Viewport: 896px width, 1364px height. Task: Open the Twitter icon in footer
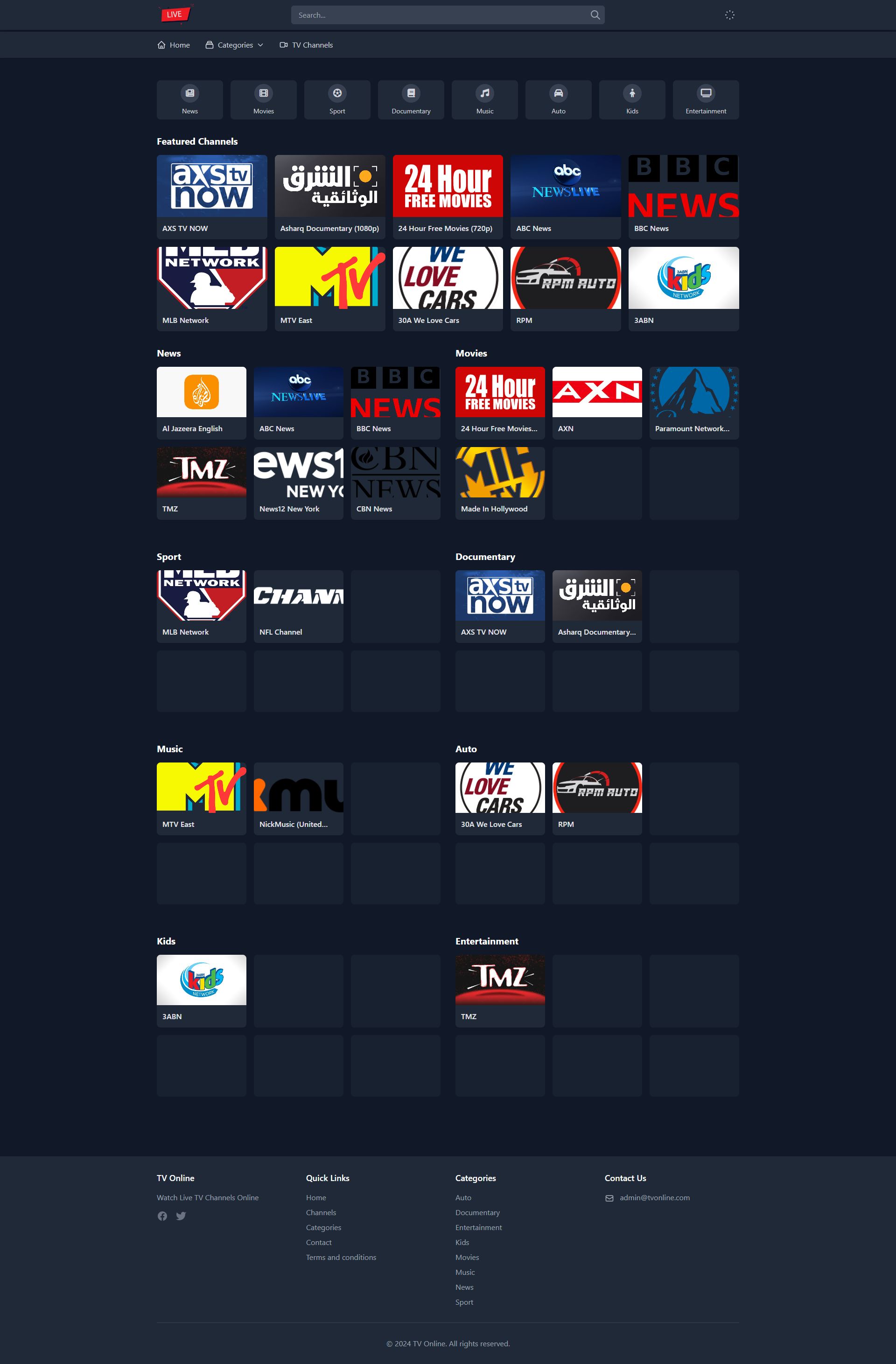[181, 1216]
